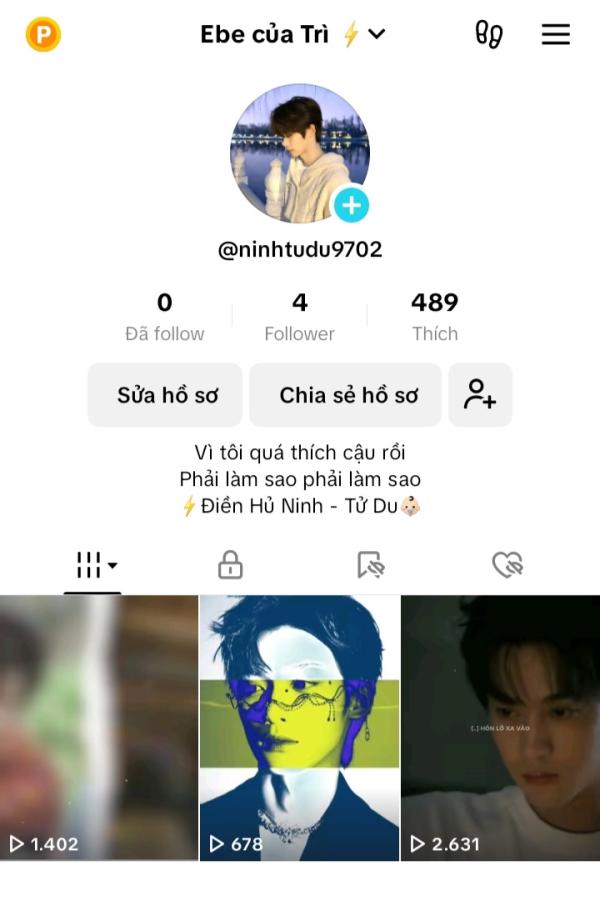Open the footprints profile views icon
600x906 pixels.
tap(488, 34)
